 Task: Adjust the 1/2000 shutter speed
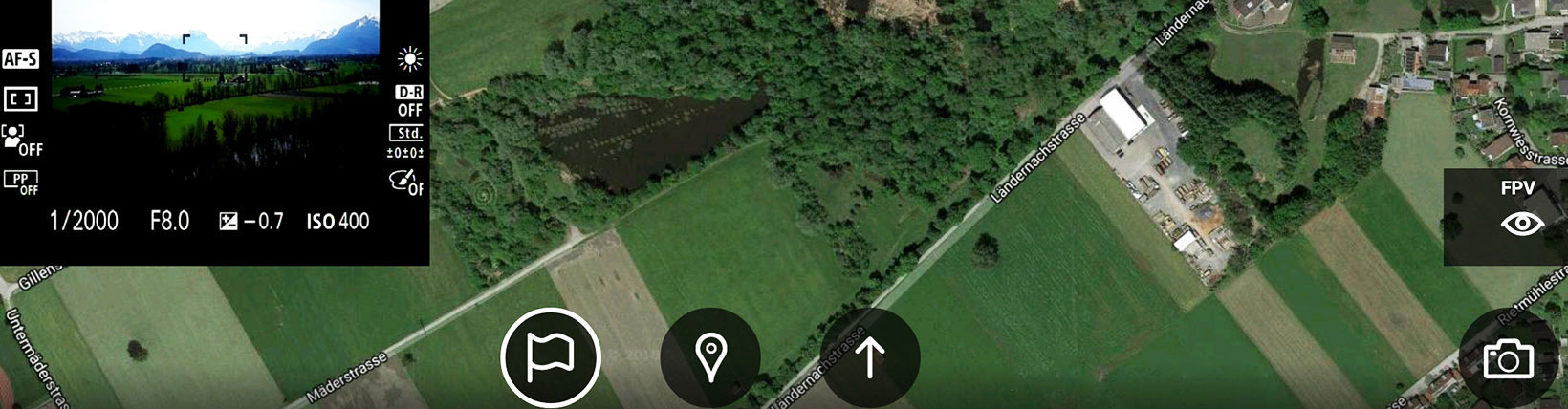tap(84, 222)
